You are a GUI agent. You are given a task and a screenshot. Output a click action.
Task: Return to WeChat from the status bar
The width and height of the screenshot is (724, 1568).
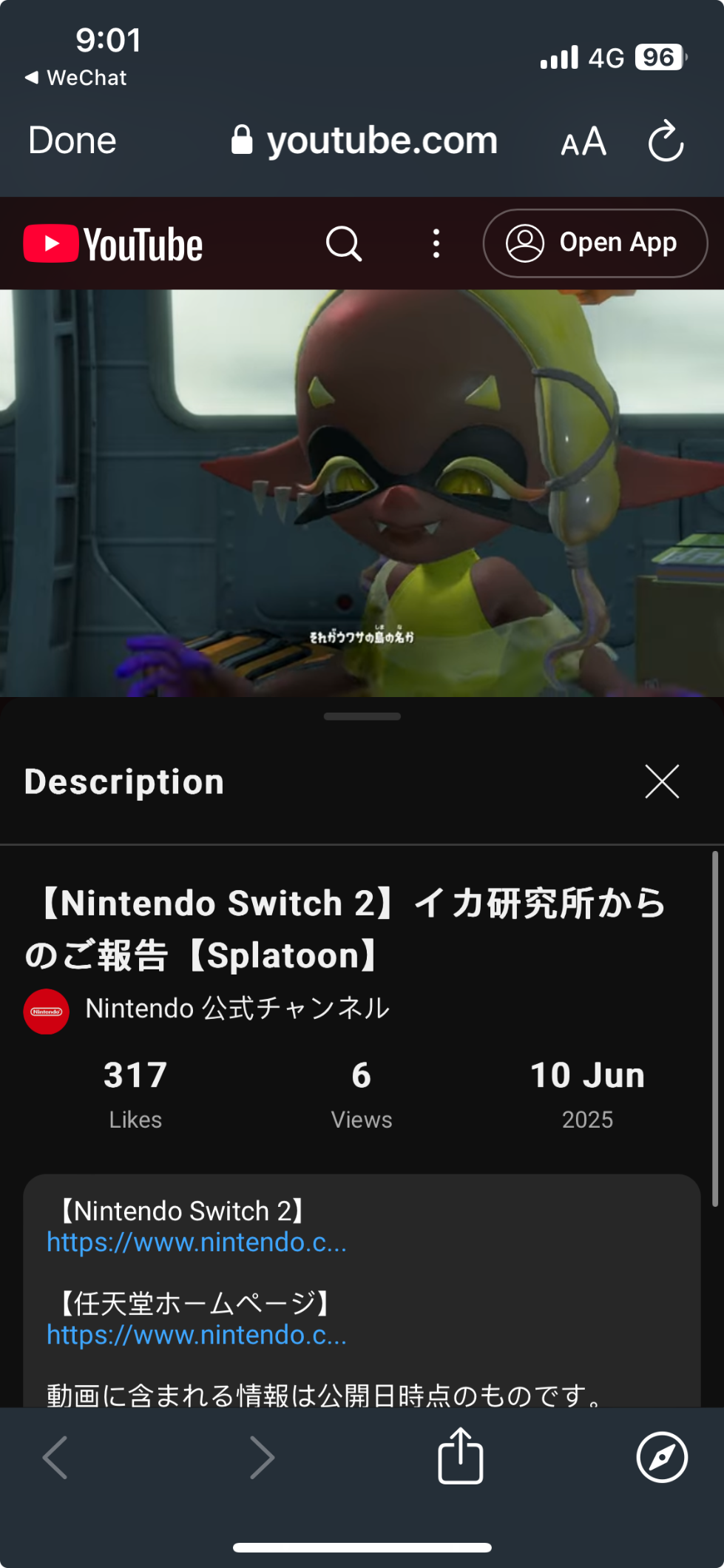tap(75, 78)
